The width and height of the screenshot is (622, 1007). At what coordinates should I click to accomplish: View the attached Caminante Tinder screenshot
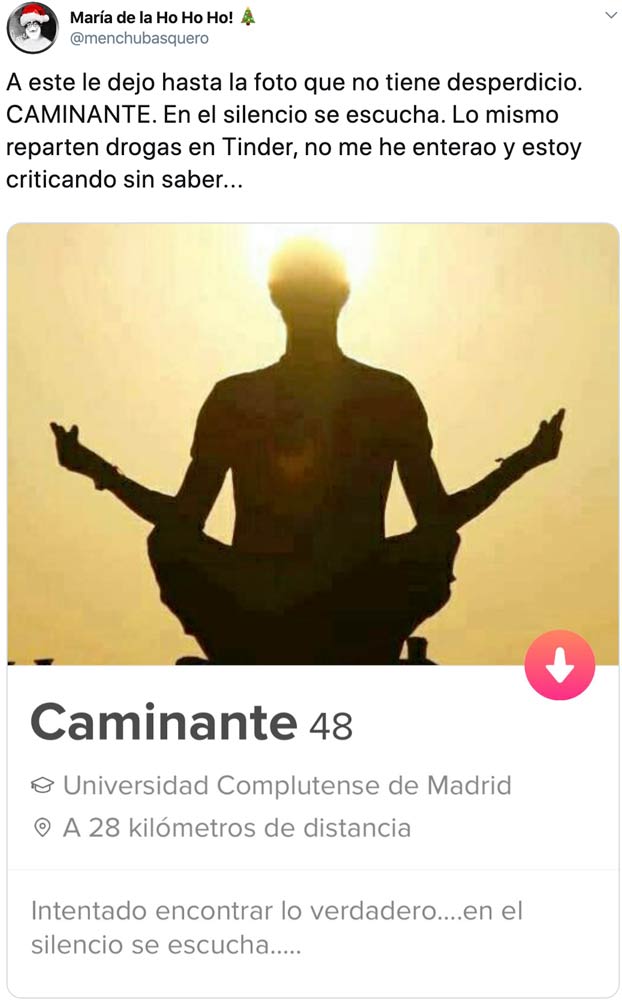312,500
